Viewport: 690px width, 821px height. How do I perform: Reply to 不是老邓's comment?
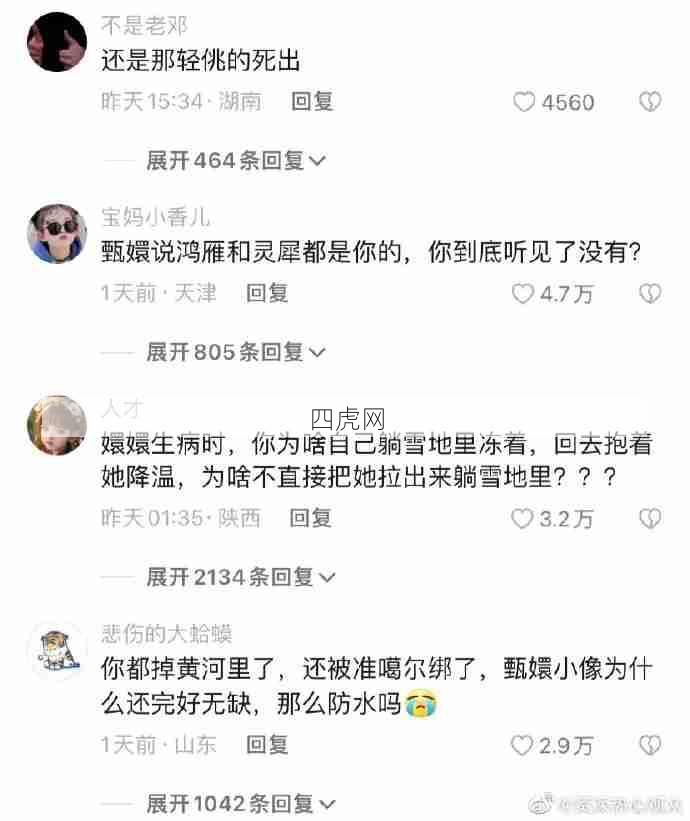click(312, 101)
